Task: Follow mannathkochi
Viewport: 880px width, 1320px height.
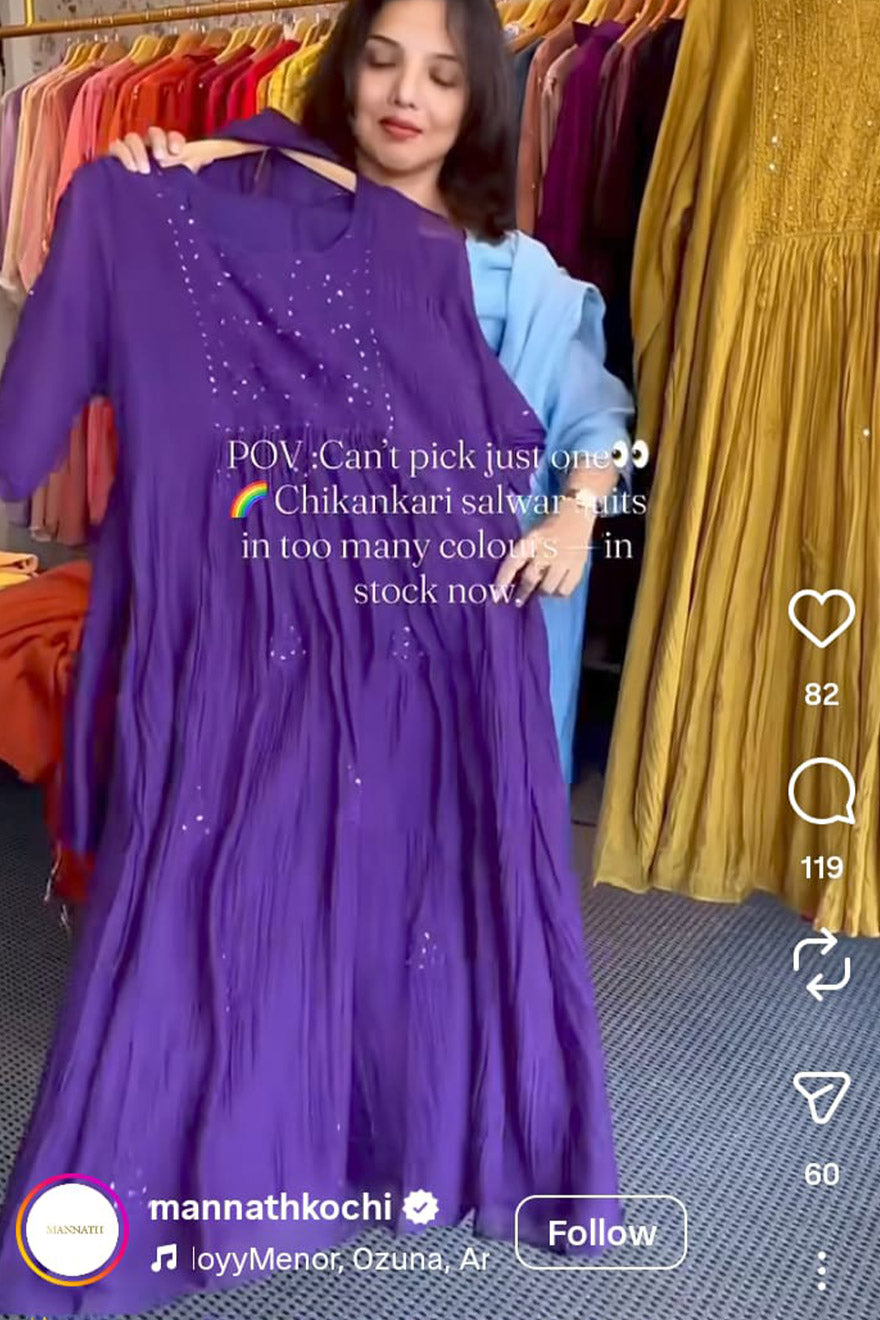Action: coord(600,1233)
